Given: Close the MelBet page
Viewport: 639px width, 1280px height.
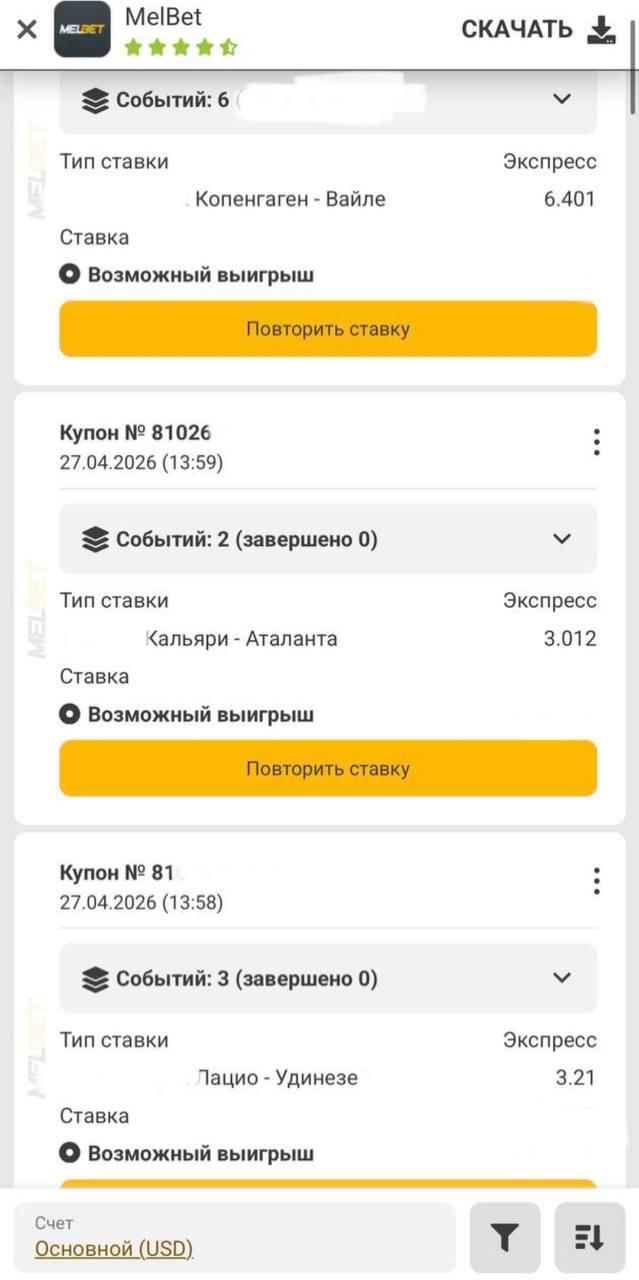Looking at the screenshot, I should click(27, 29).
